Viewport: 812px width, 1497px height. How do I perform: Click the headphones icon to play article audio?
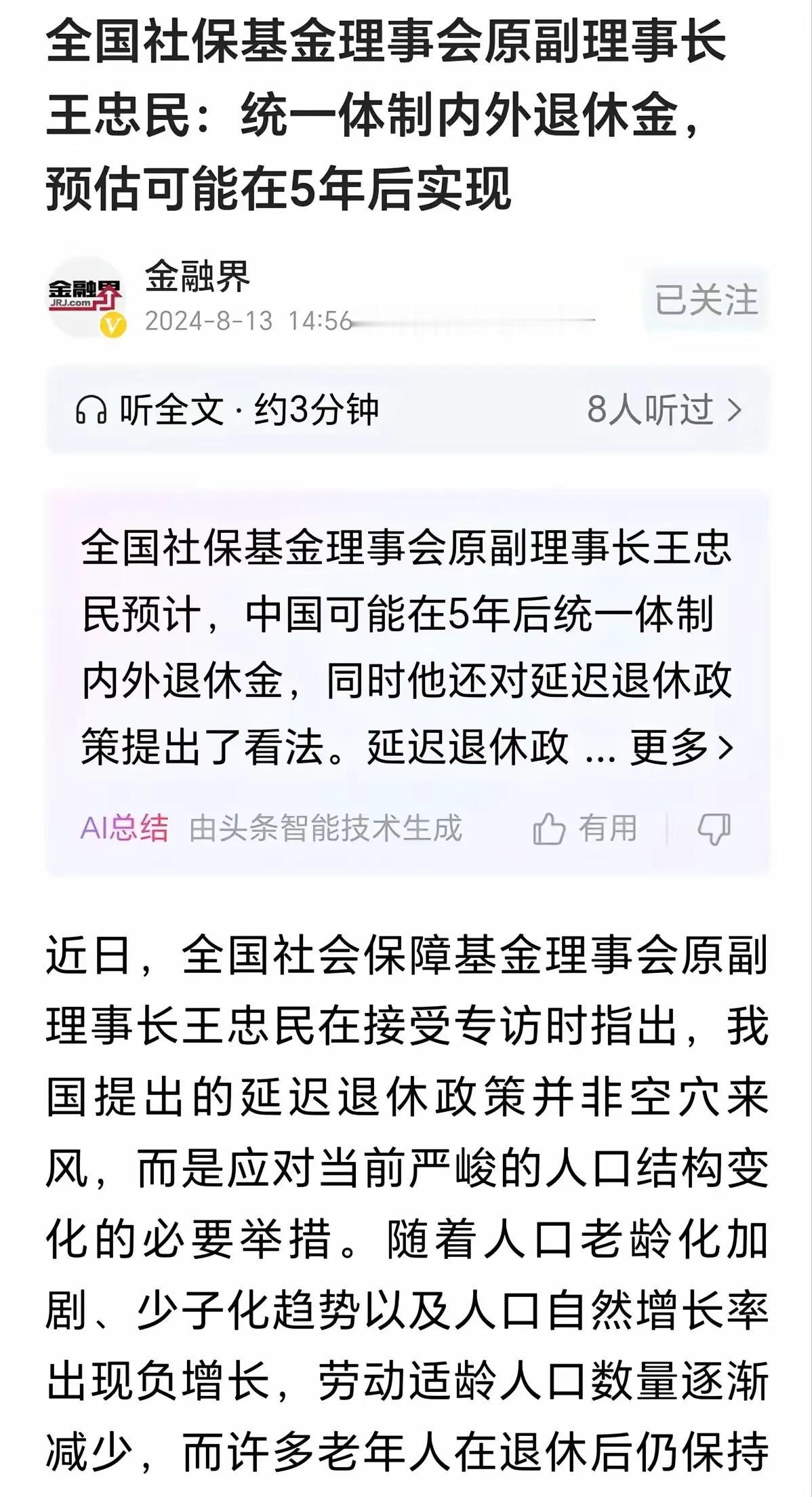(x=92, y=408)
